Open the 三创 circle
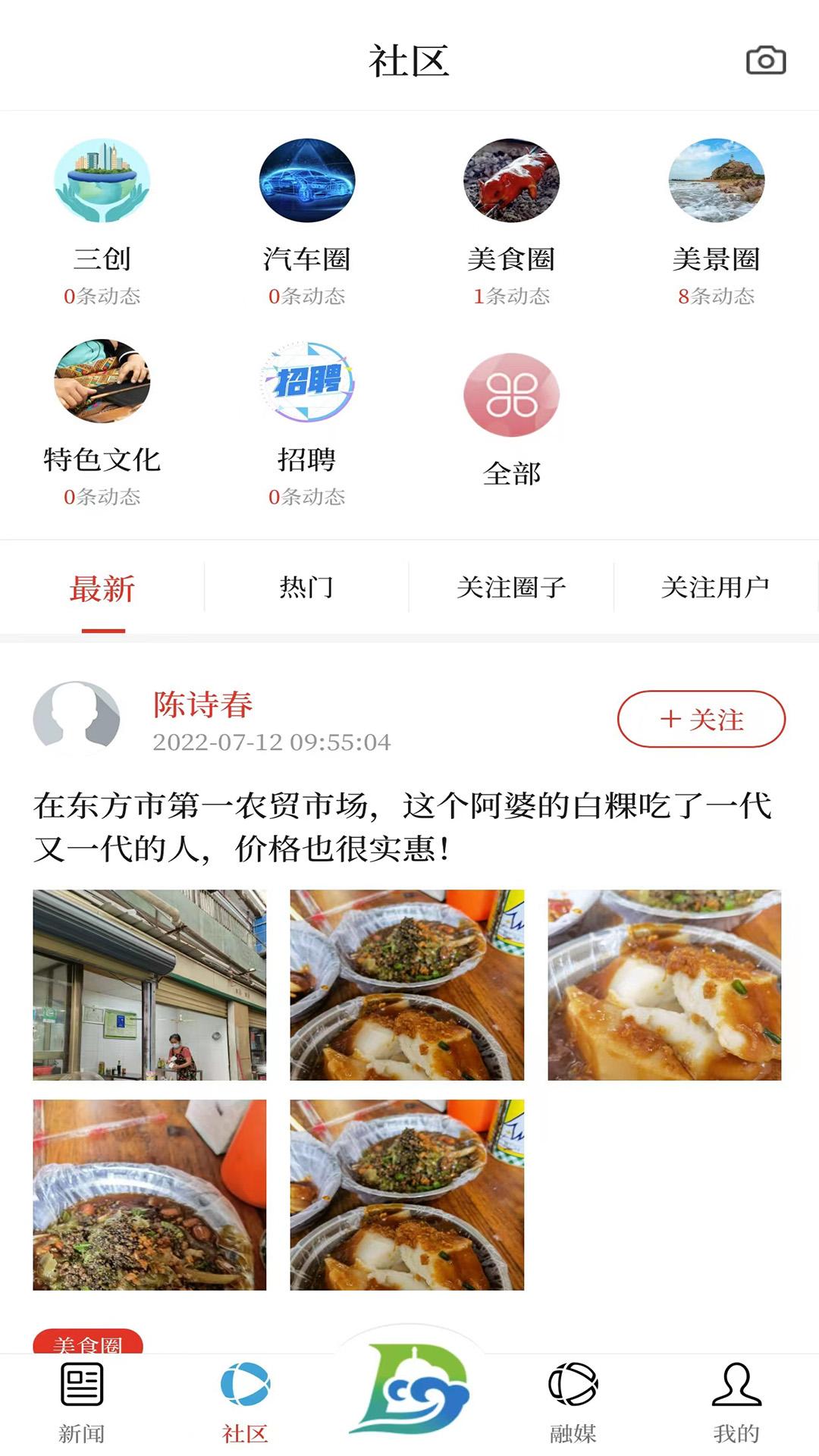Image resolution: width=819 pixels, height=1456 pixels. (x=102, y=180)
